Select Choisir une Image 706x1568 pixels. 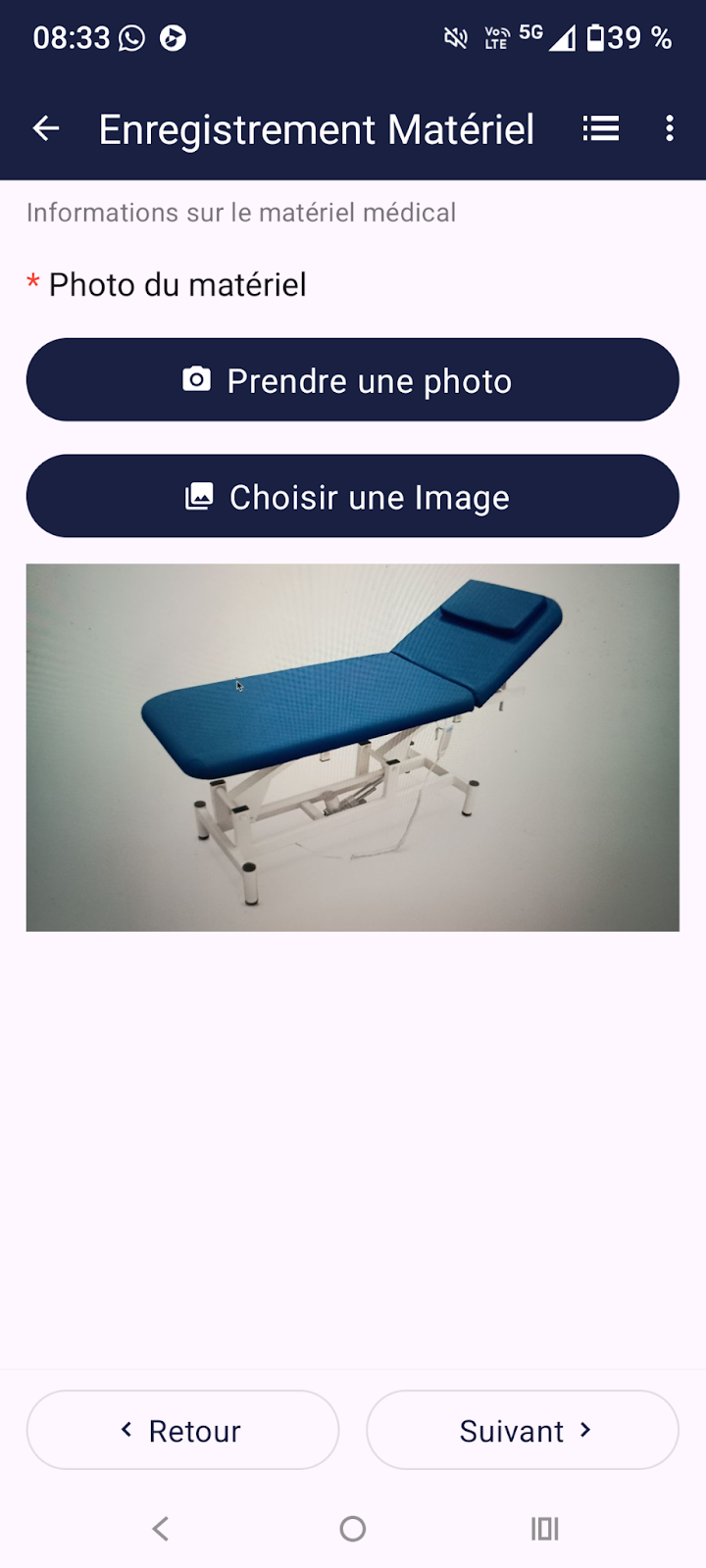pyautogui.click(x=352, y=496)
